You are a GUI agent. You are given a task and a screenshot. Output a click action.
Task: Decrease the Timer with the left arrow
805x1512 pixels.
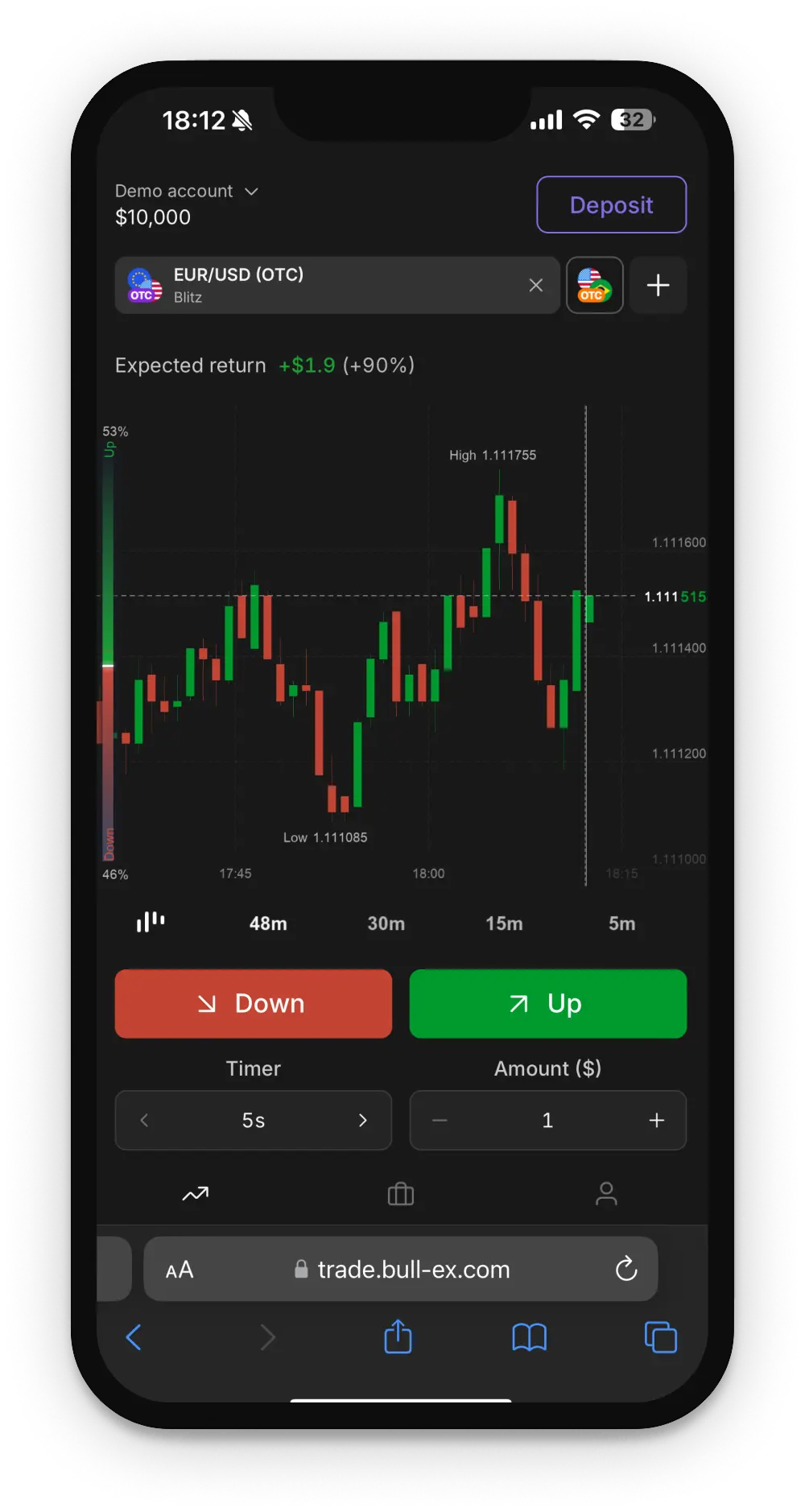click(144, 1120)
